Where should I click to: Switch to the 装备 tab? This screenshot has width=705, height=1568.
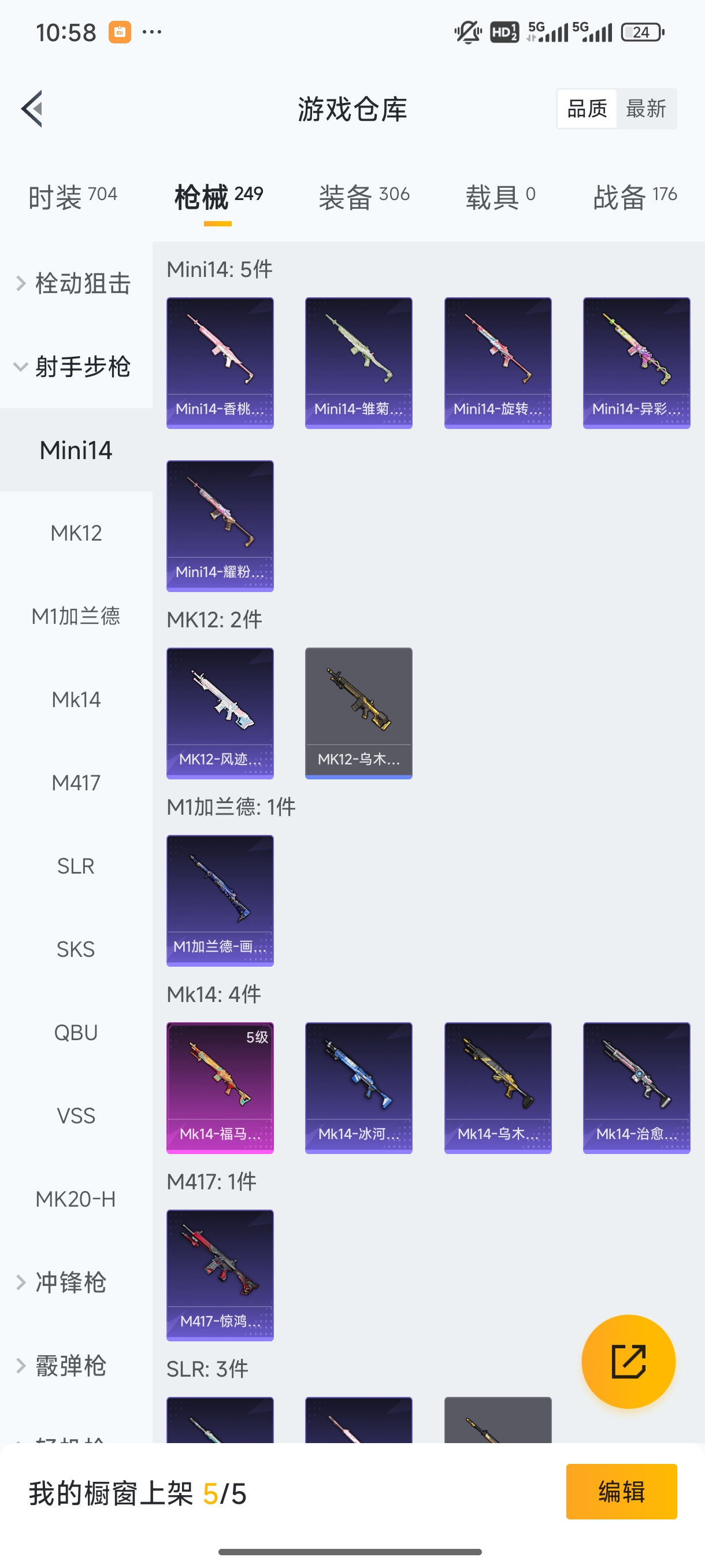363,197
